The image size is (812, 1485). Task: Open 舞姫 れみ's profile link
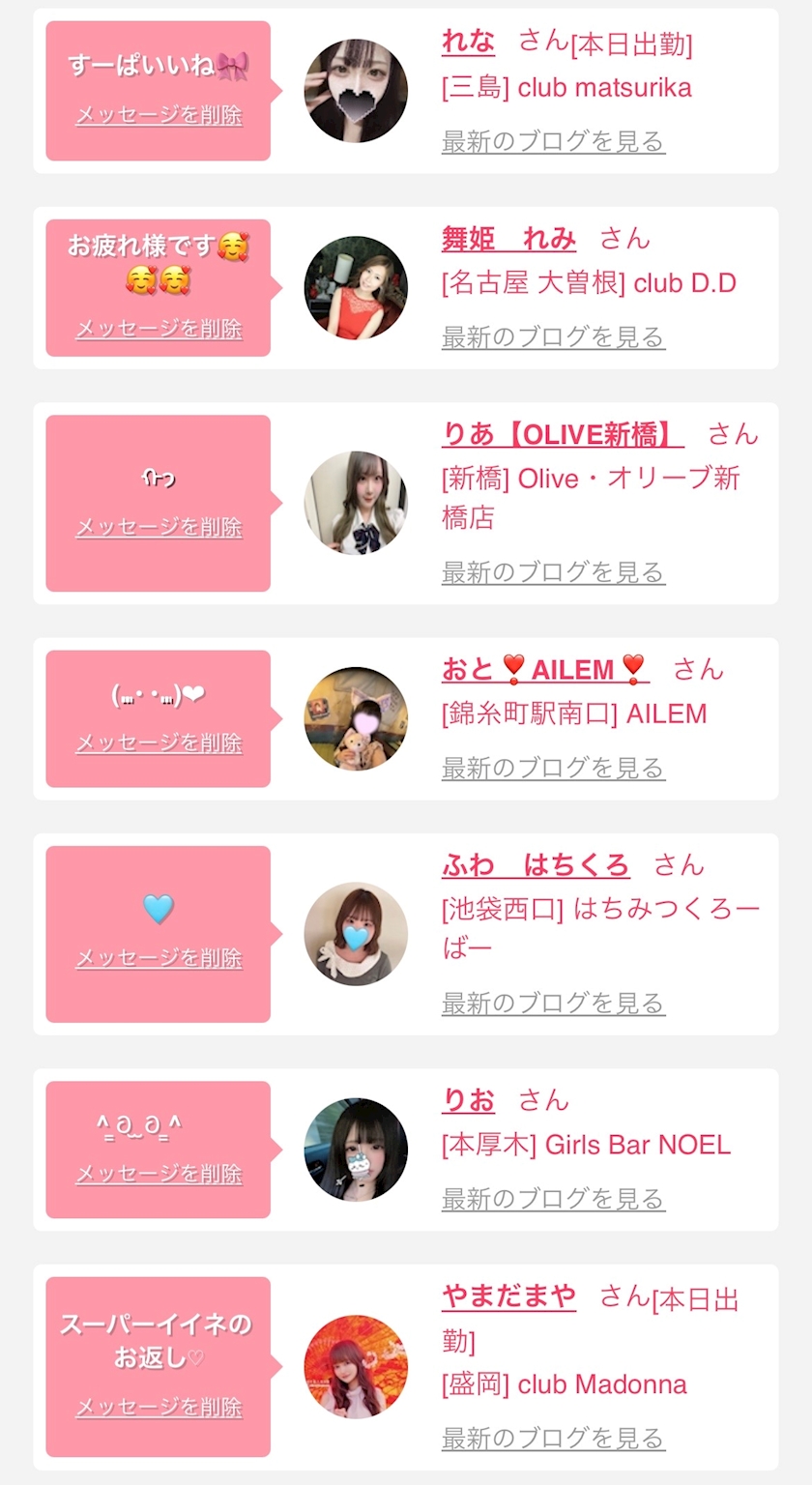pos(508,239)
